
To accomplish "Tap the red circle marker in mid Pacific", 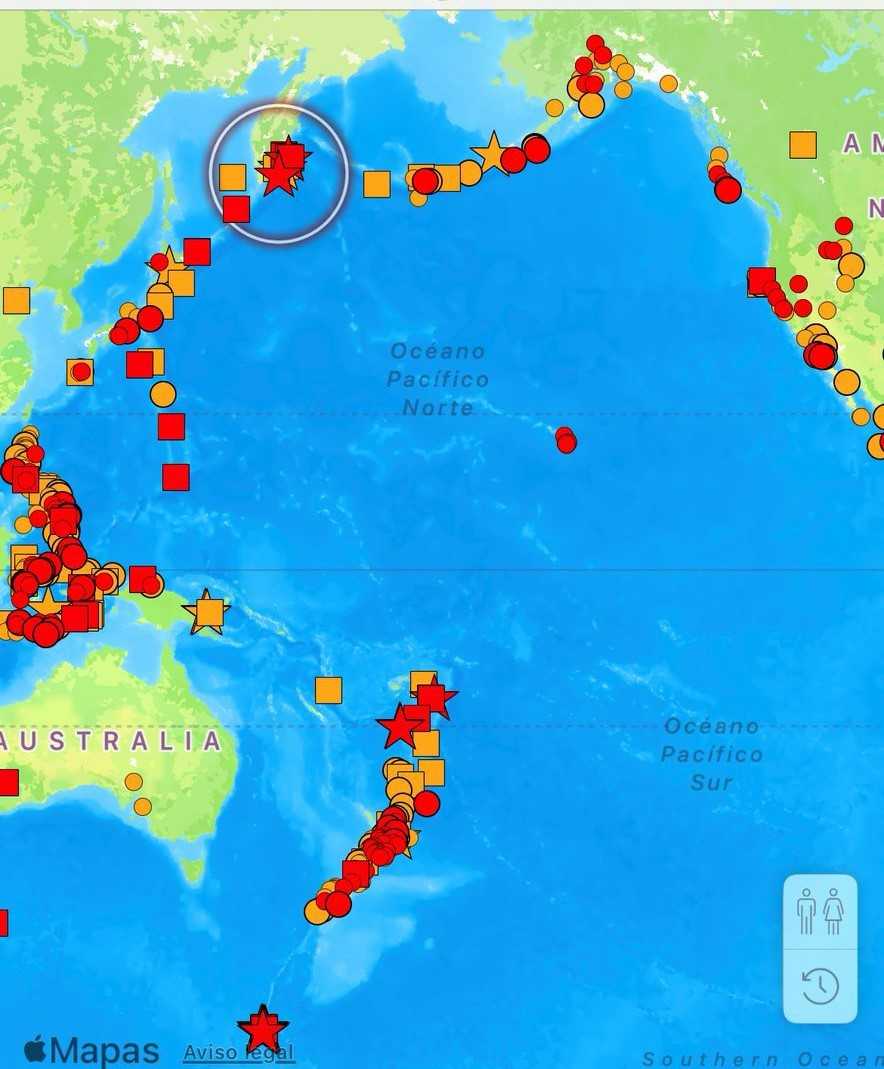I will [566, 440].
